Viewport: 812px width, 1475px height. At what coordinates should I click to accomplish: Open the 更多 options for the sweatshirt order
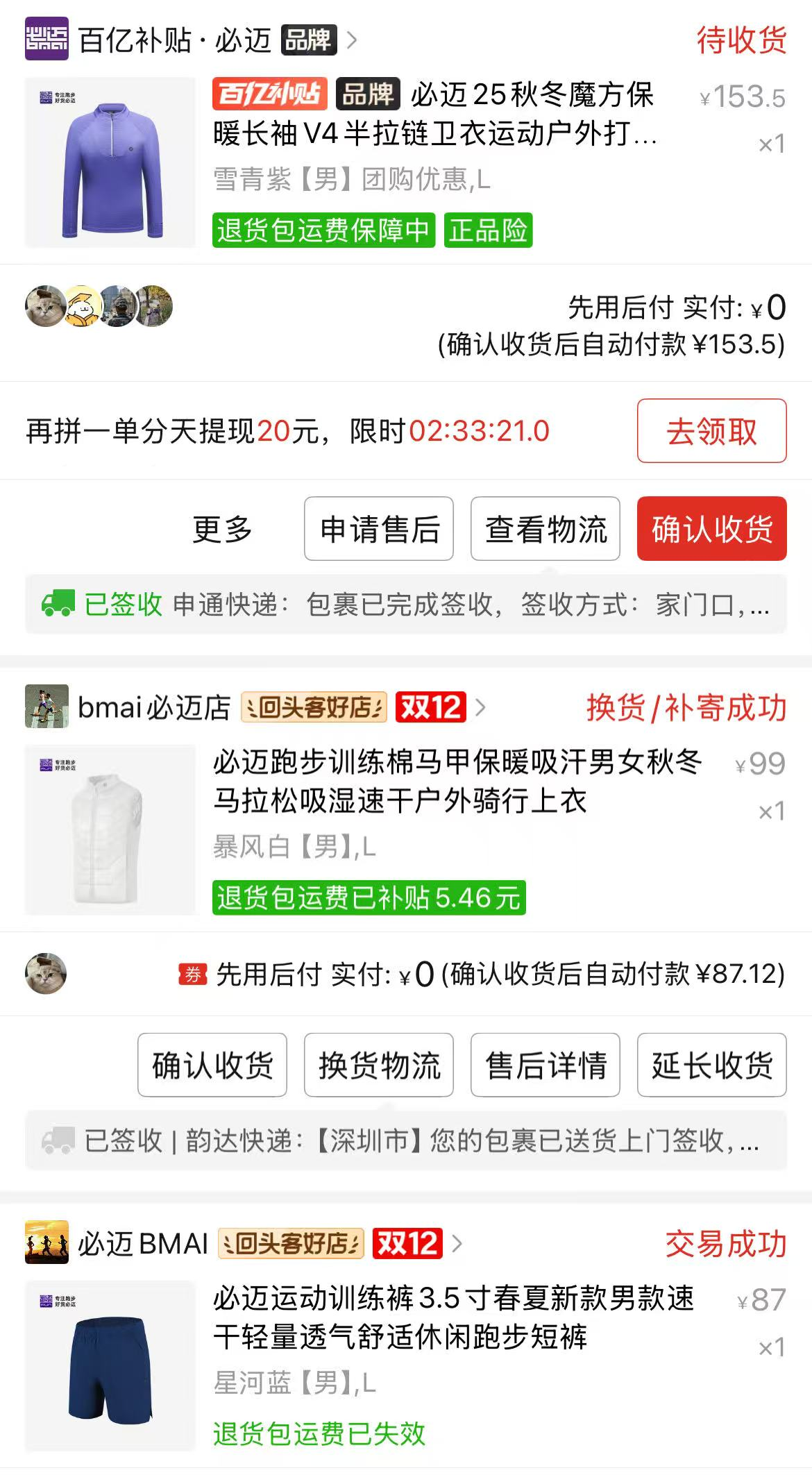(222, 529)
